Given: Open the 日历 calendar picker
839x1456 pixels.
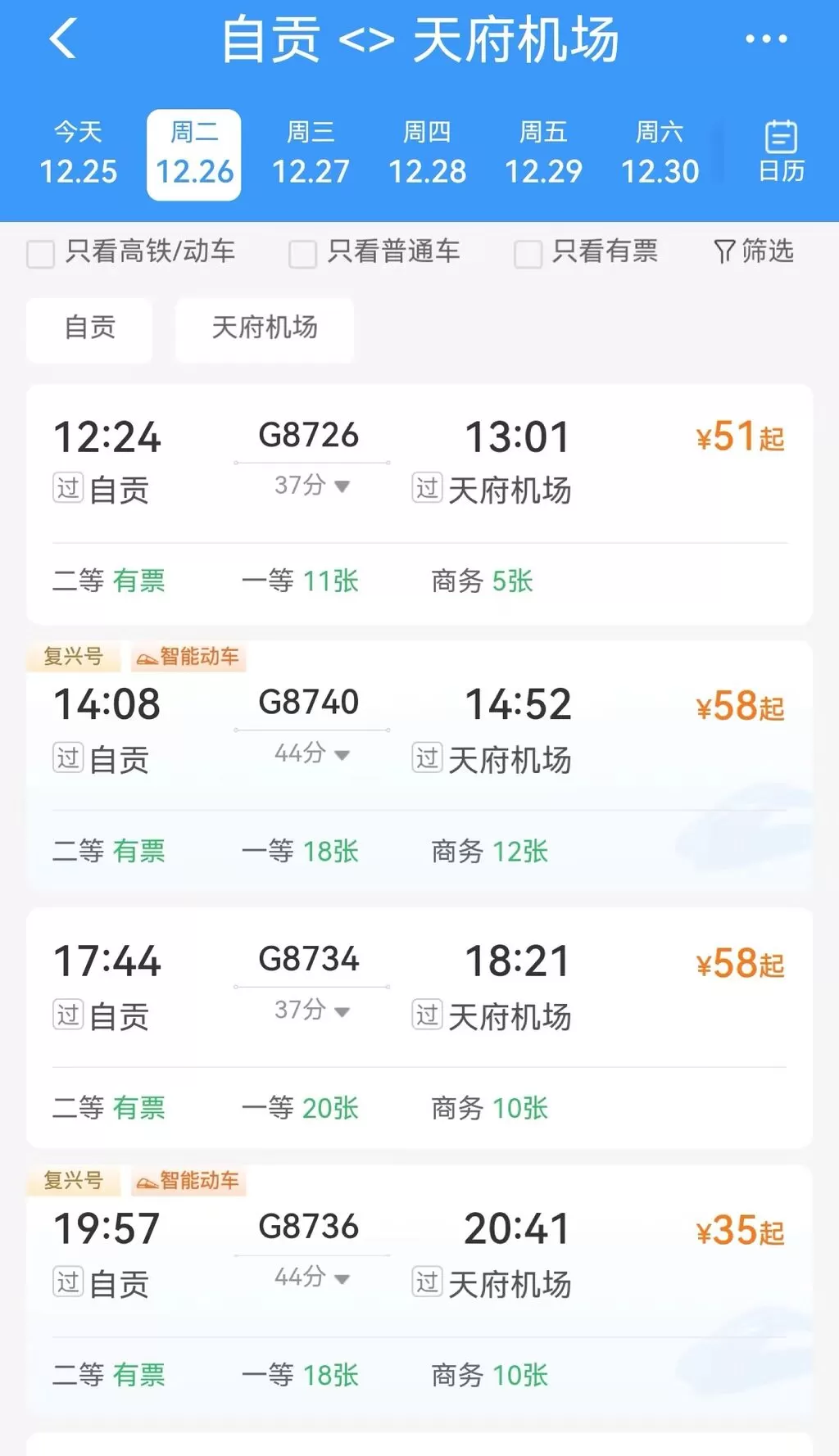Looking at the screenshot, I should 781,151.
